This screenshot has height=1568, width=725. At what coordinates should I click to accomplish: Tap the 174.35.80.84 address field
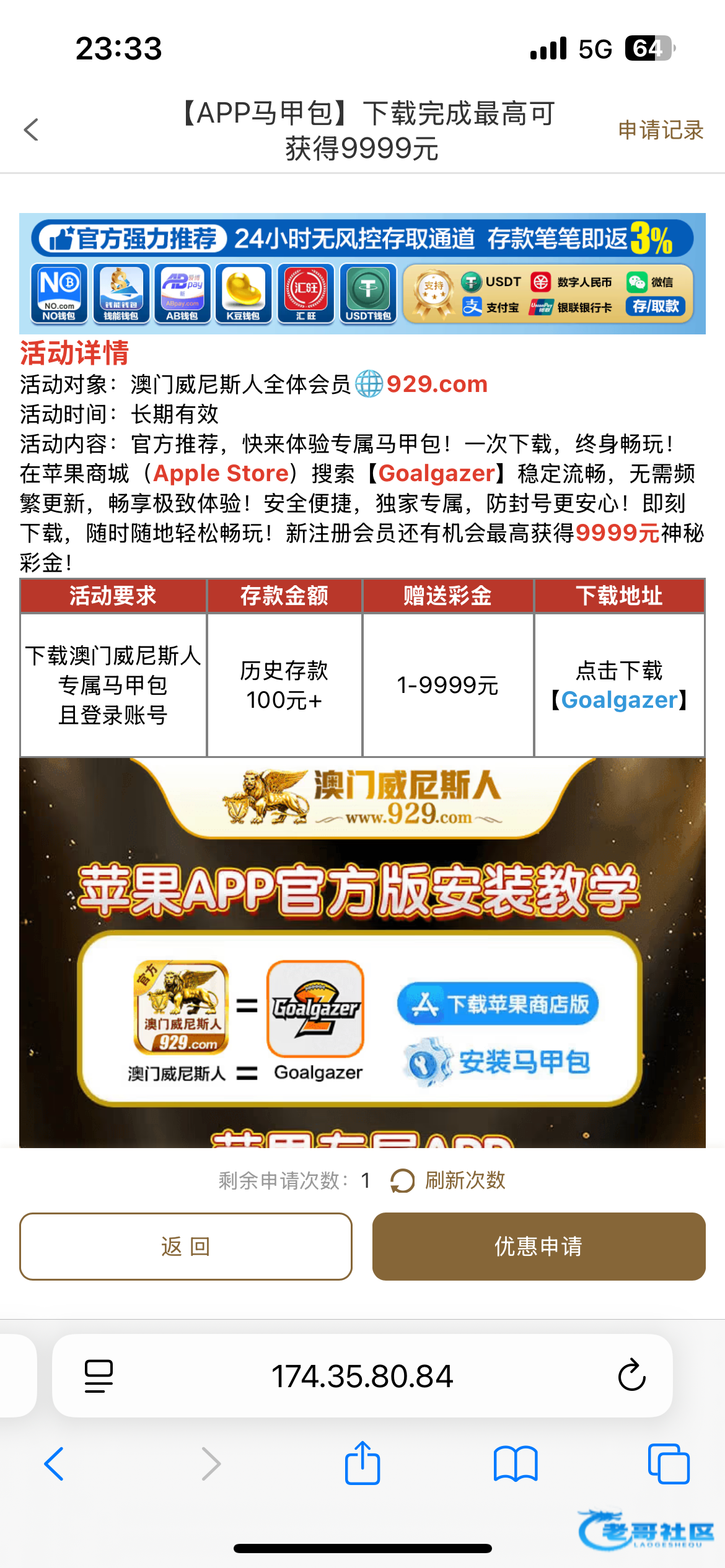coord(362,1376)
